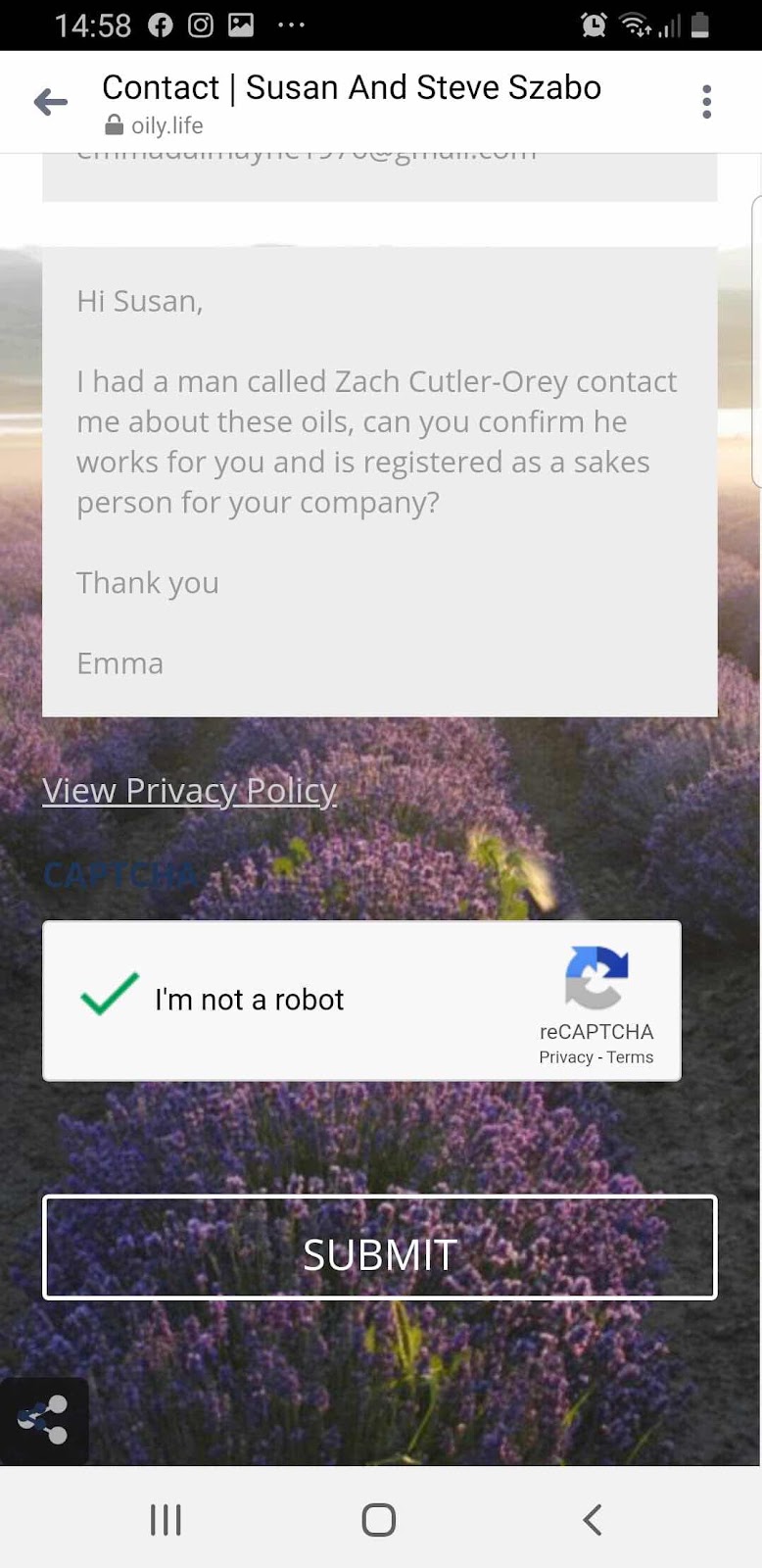Open recent apps from navigation bar
Screen dimensions: 762x1568
(166, 1520)
